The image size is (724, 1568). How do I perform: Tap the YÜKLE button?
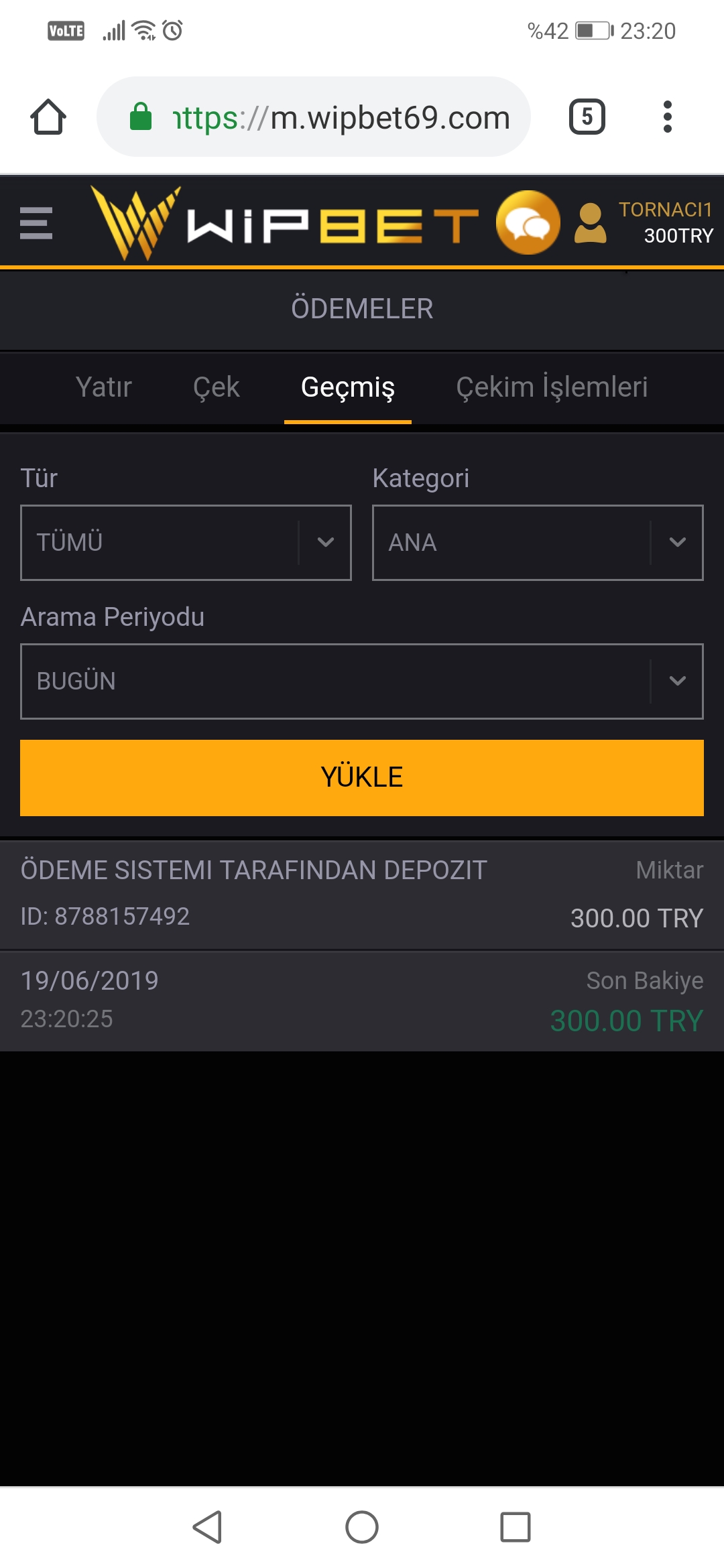tap(362, 778)
